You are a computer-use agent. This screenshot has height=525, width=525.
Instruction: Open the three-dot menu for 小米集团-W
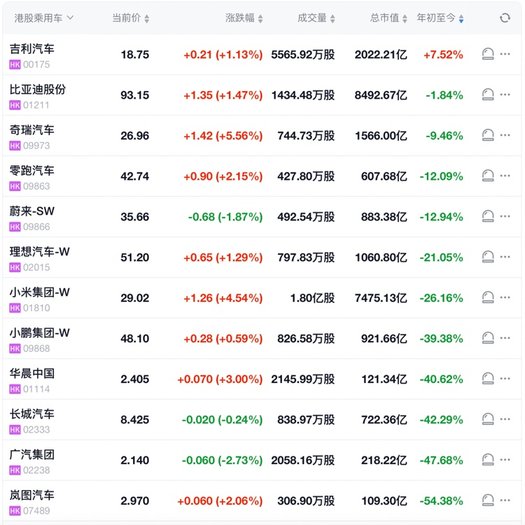tap(505, 297)
